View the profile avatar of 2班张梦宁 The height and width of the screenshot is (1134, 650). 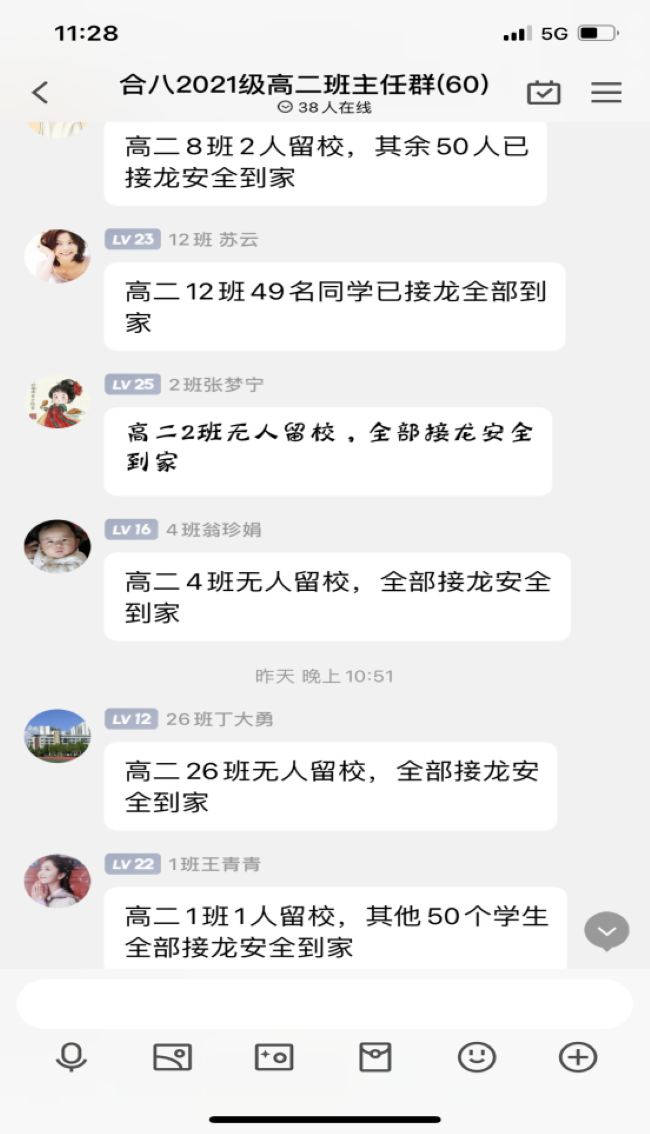[x=57, y=402]
